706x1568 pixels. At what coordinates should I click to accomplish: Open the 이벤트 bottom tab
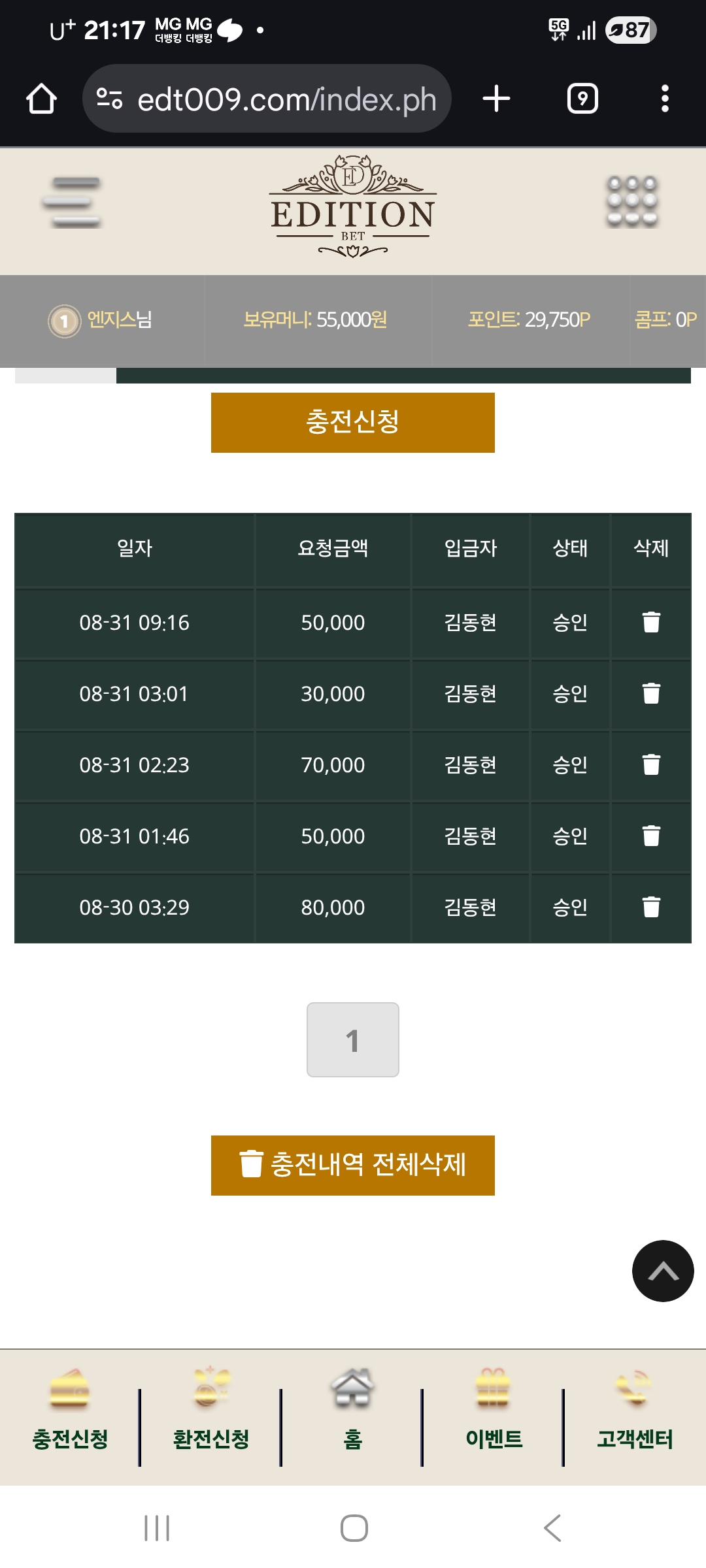pos(494,1411)
